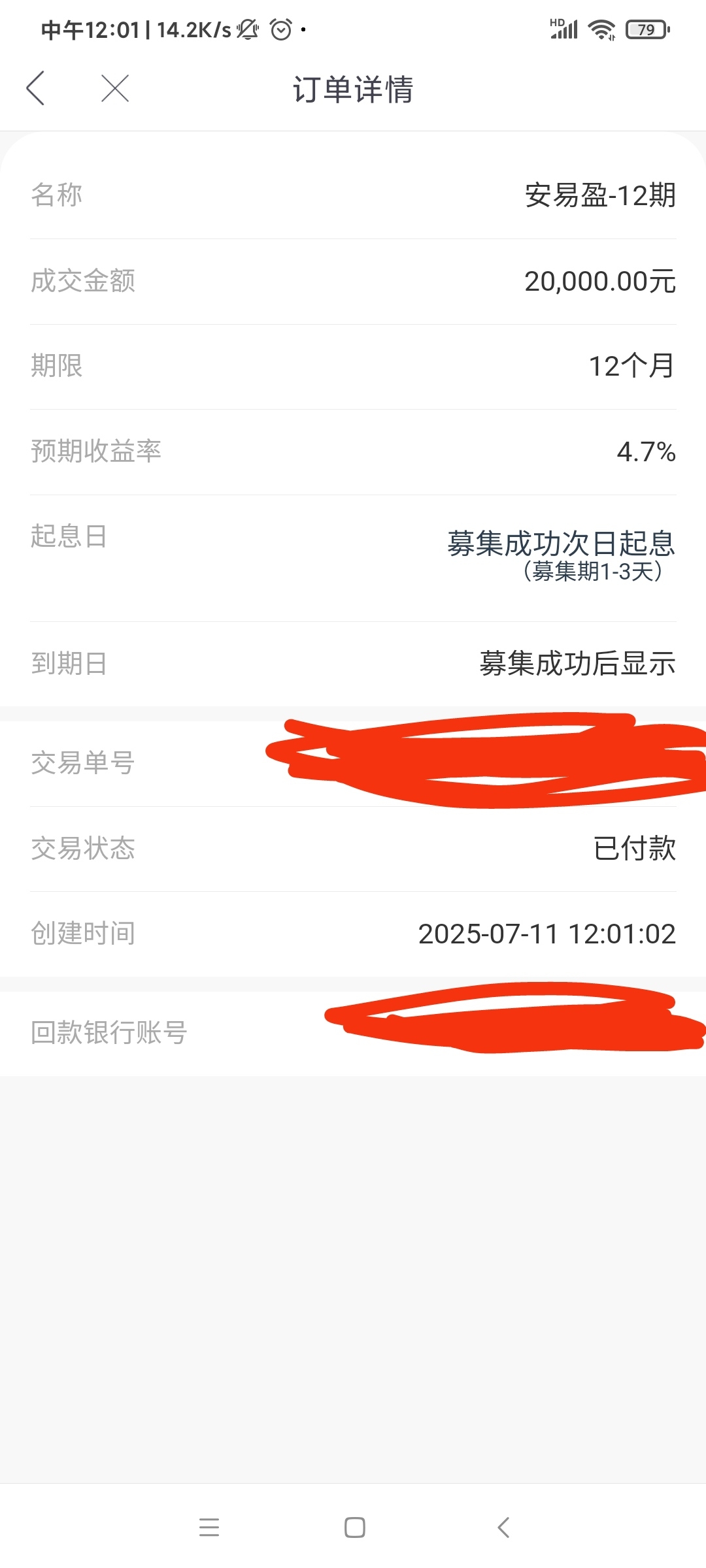Open recent apps from system navigation
The width and height of the screenshot is (706, 1568).
point(209,1527)
